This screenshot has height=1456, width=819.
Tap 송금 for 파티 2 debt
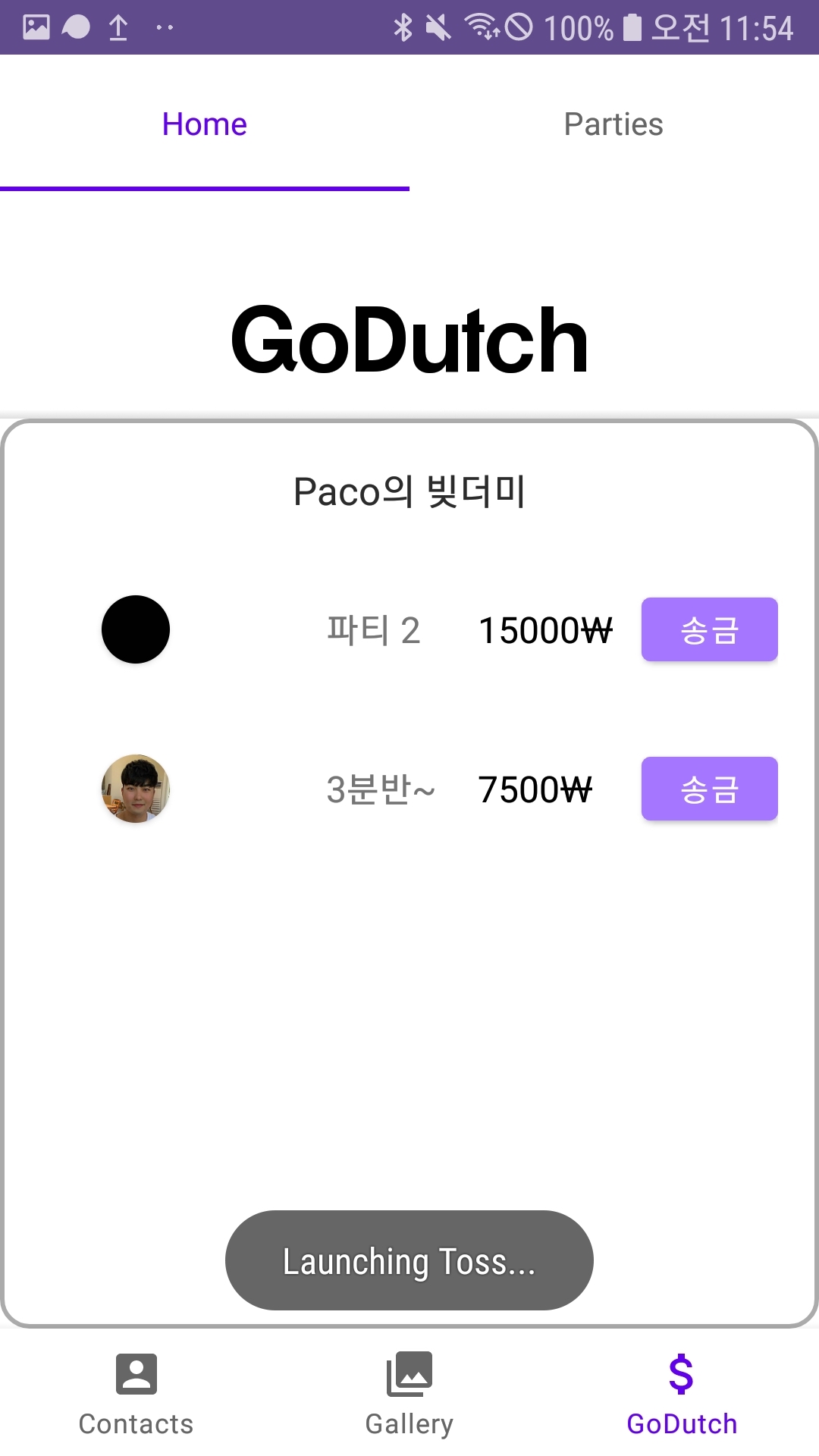coord(709,629)
